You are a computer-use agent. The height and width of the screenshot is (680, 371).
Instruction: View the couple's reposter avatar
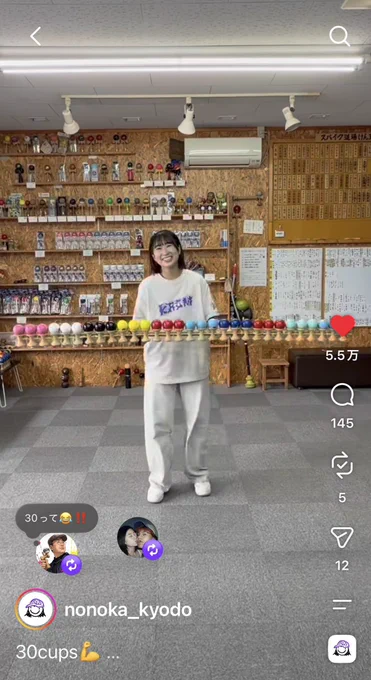coord(139,538)
